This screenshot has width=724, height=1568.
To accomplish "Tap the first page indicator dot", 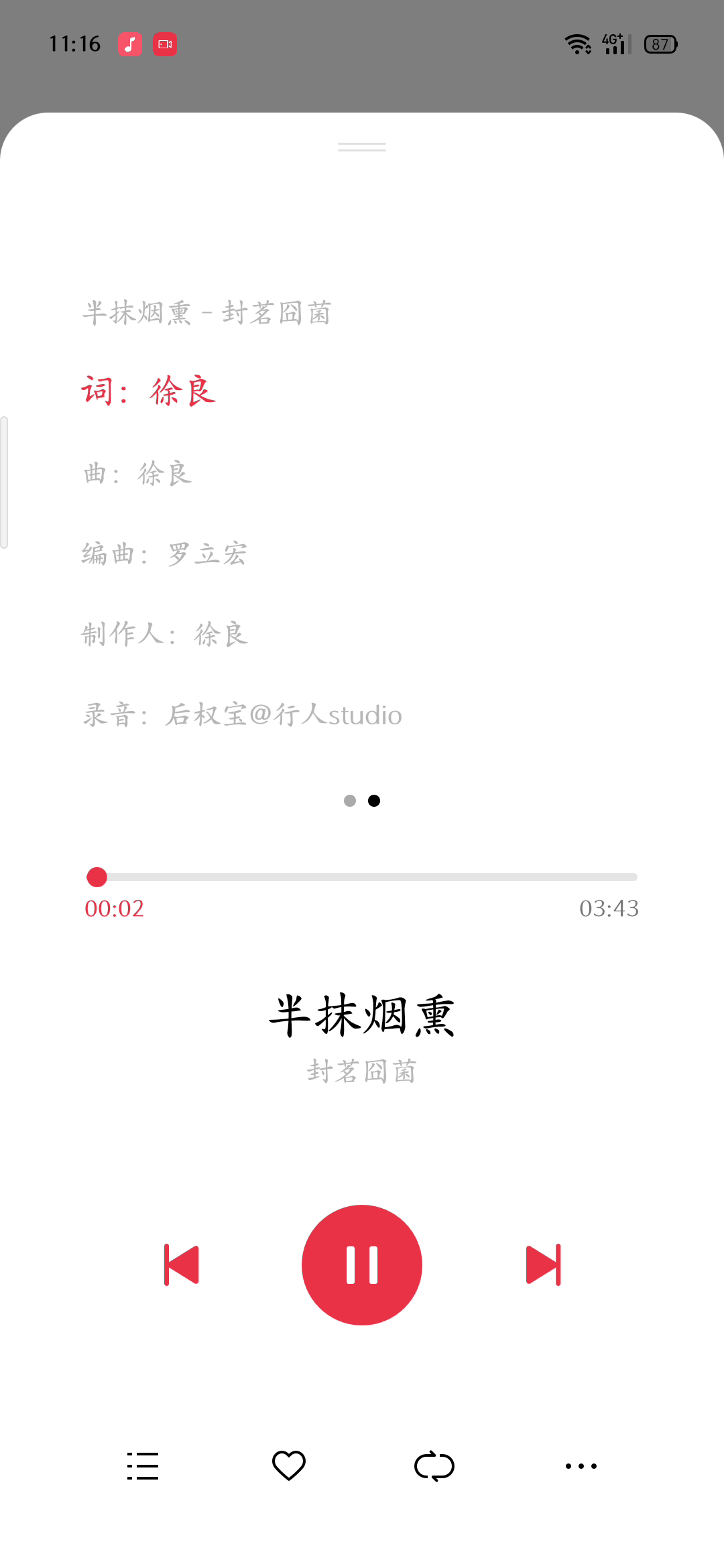I will click(349, 801).
